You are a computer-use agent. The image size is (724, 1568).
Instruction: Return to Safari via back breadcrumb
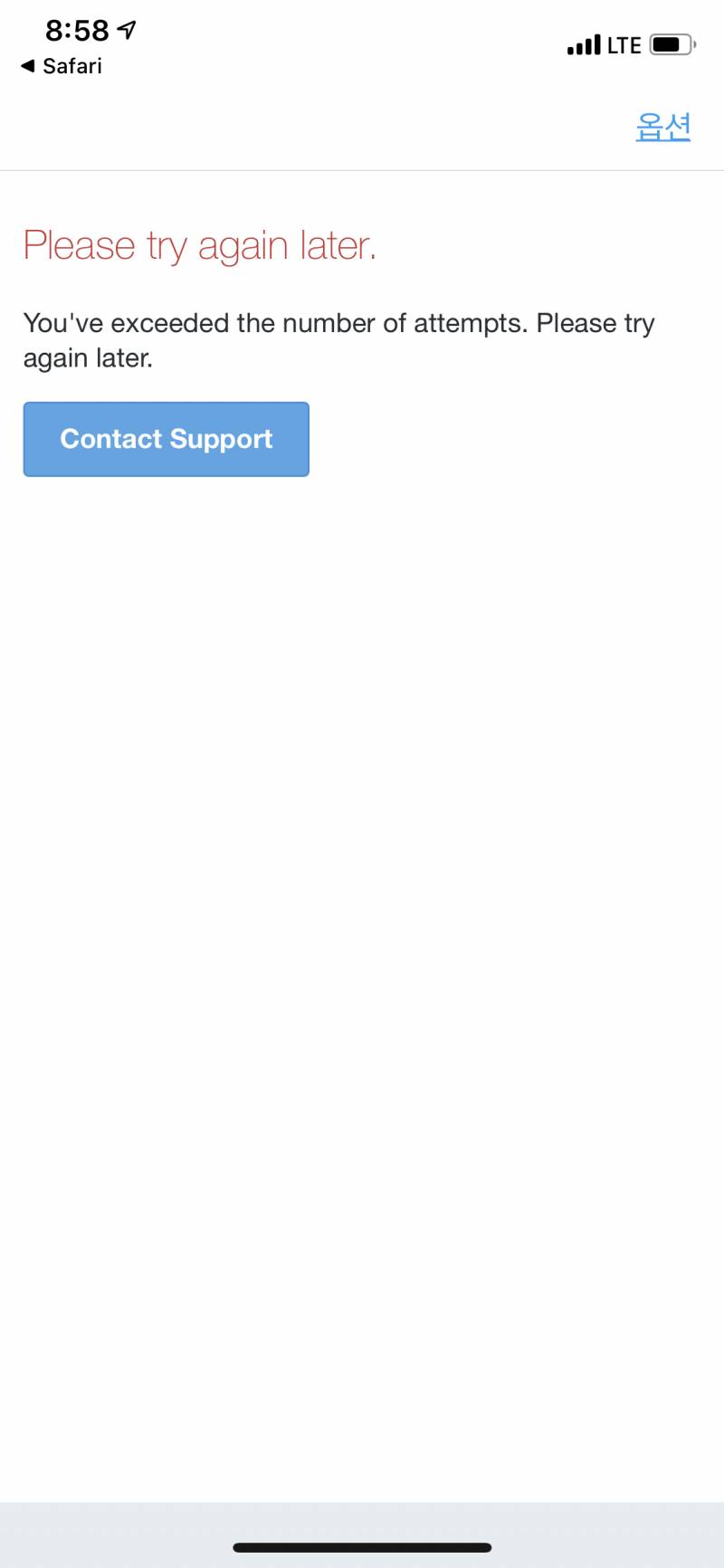(x=62, y=66)
